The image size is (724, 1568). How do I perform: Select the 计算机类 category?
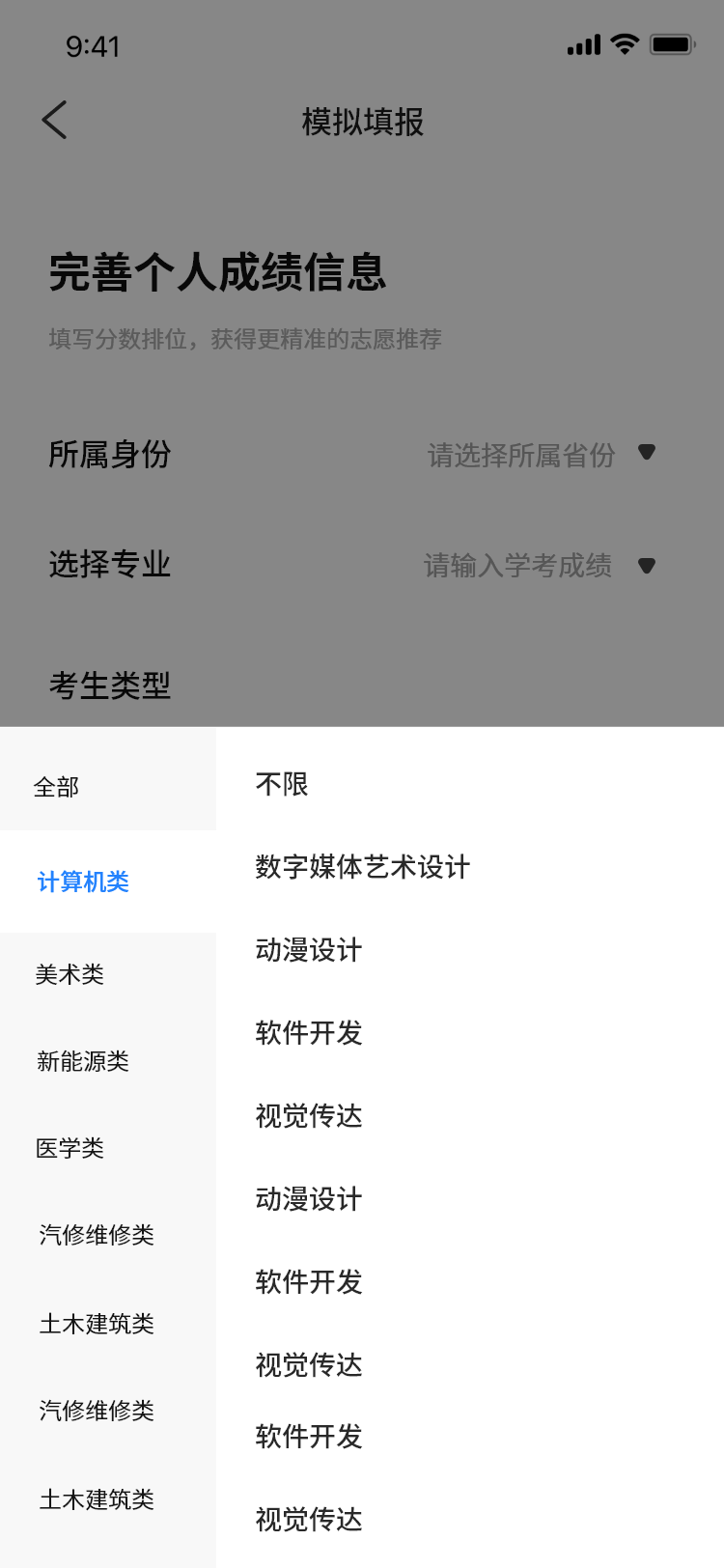83,882
